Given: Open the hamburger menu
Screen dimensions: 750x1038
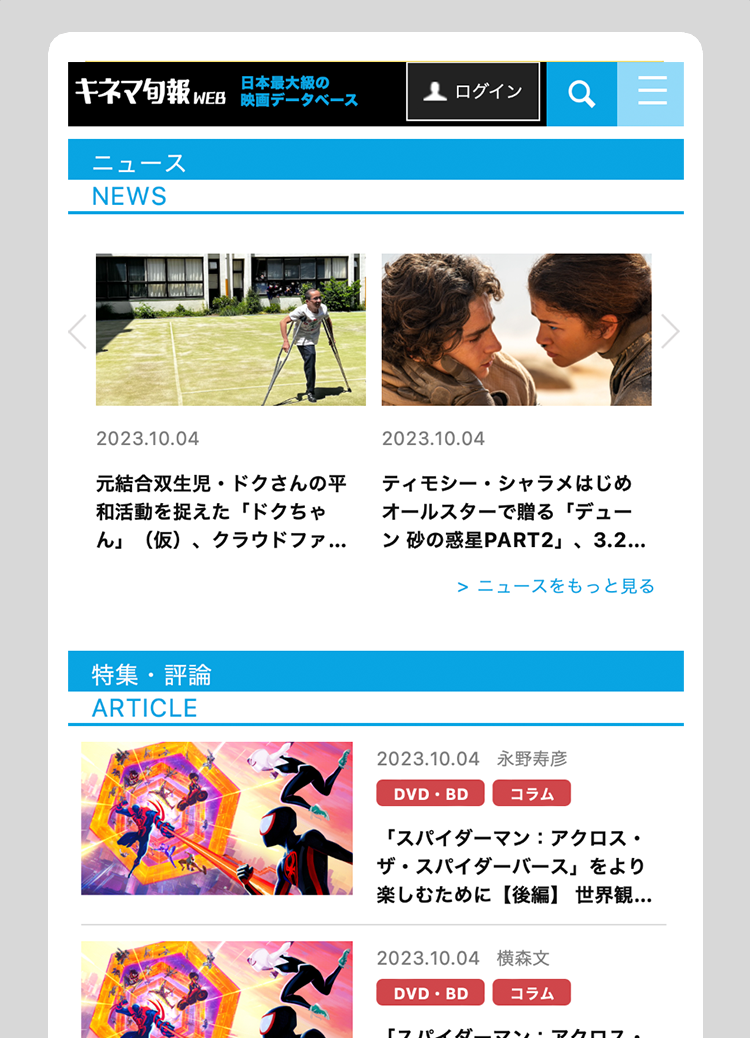Looking at the screenshot, I should [x=651, y=94].
